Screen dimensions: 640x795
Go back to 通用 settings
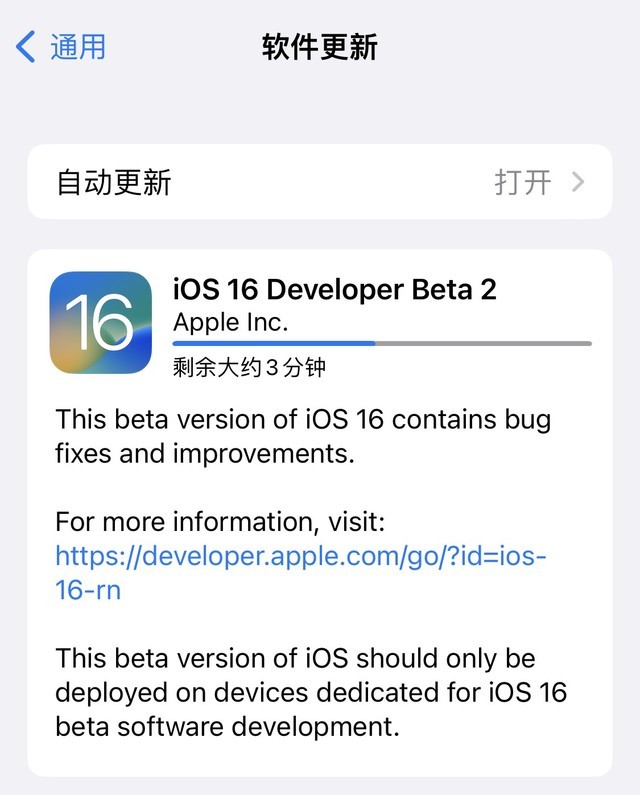(x=62, y=47)
